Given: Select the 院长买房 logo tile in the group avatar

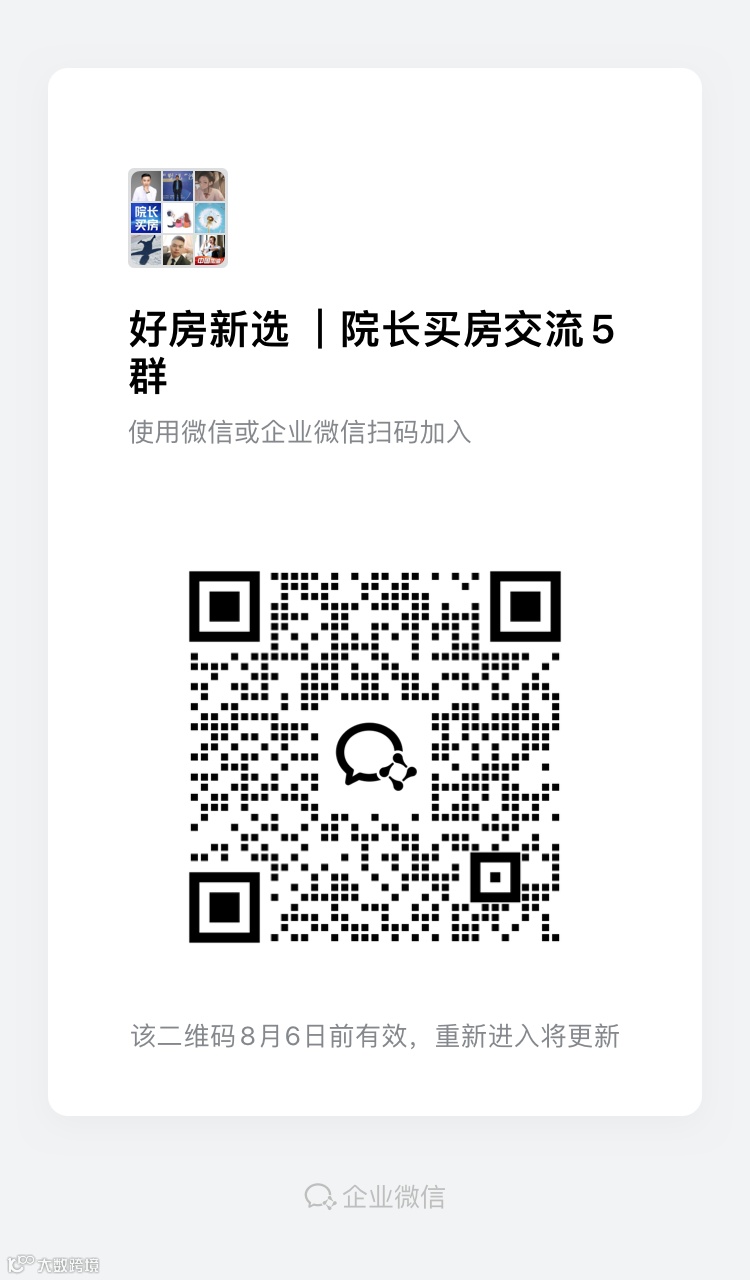Looking at the screenshot, I should coord(145,218).
